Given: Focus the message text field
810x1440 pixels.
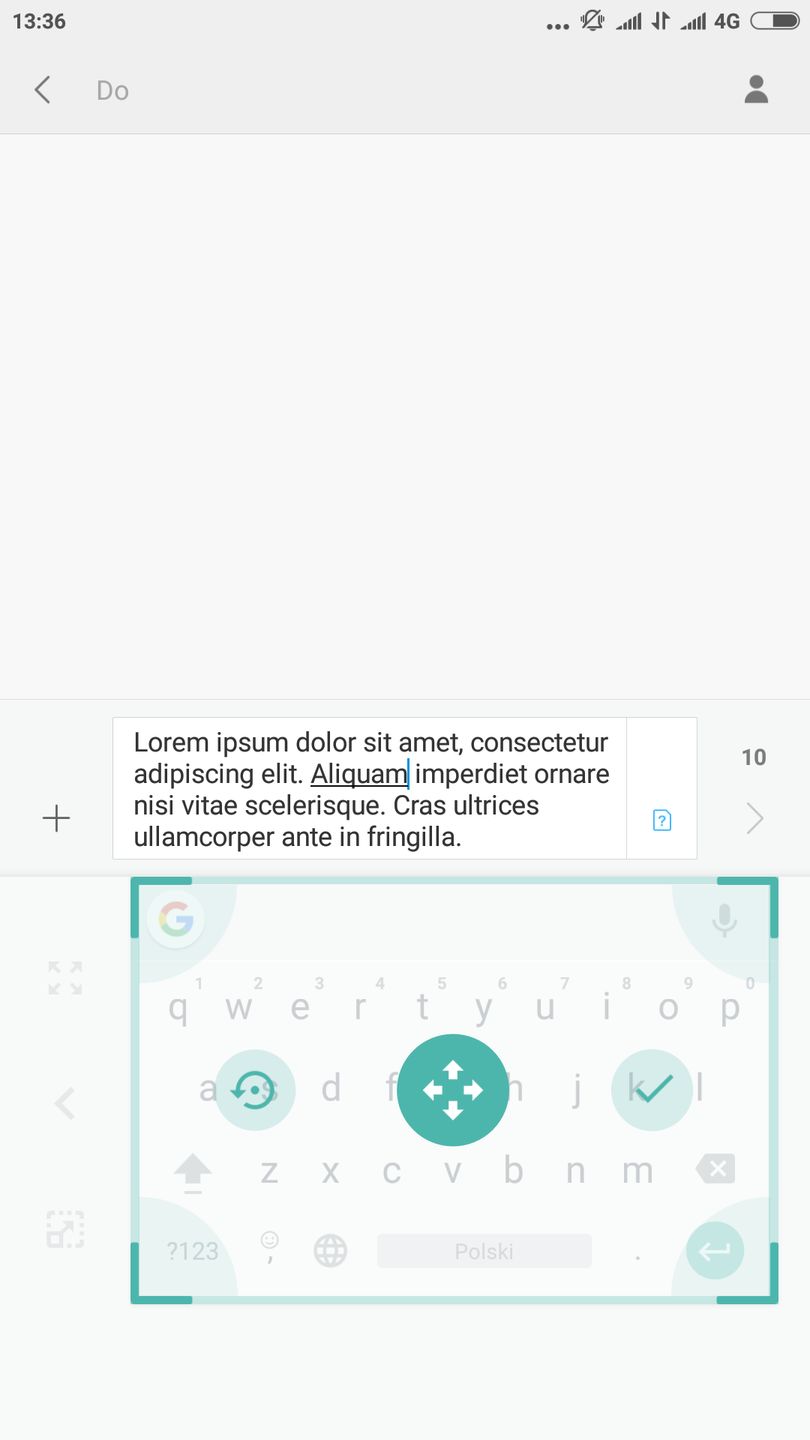Looking at the screenshot, I should pos(370,788).
